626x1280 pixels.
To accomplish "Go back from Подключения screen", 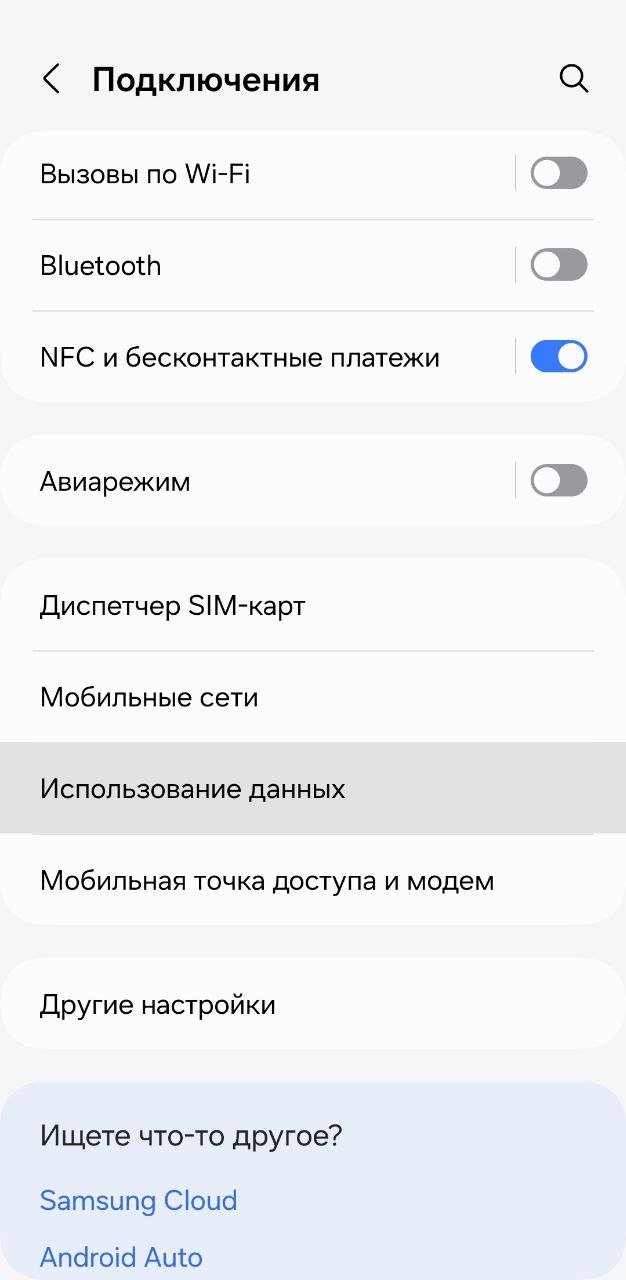I will click(x=51, y=79).
